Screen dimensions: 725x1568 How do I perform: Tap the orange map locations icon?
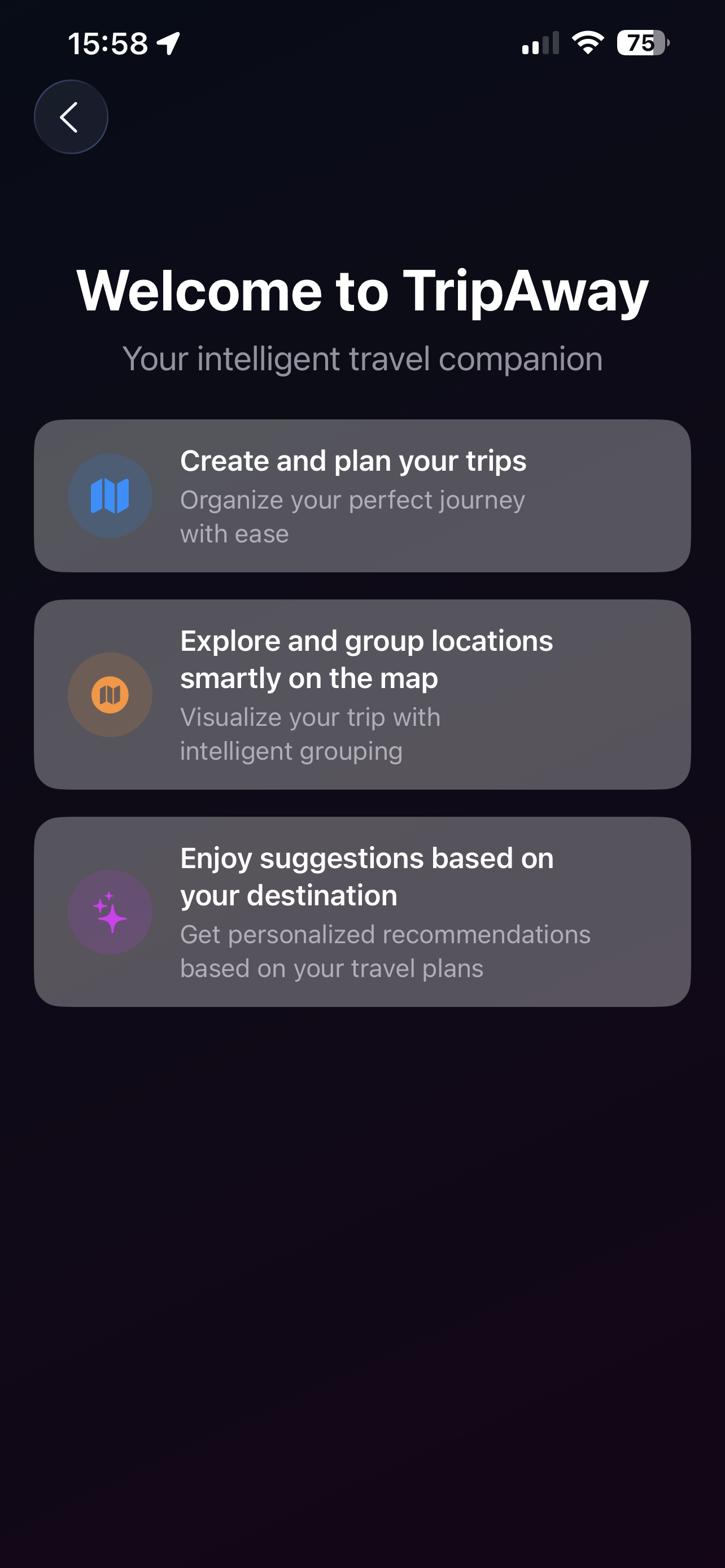tap(110, 694)
